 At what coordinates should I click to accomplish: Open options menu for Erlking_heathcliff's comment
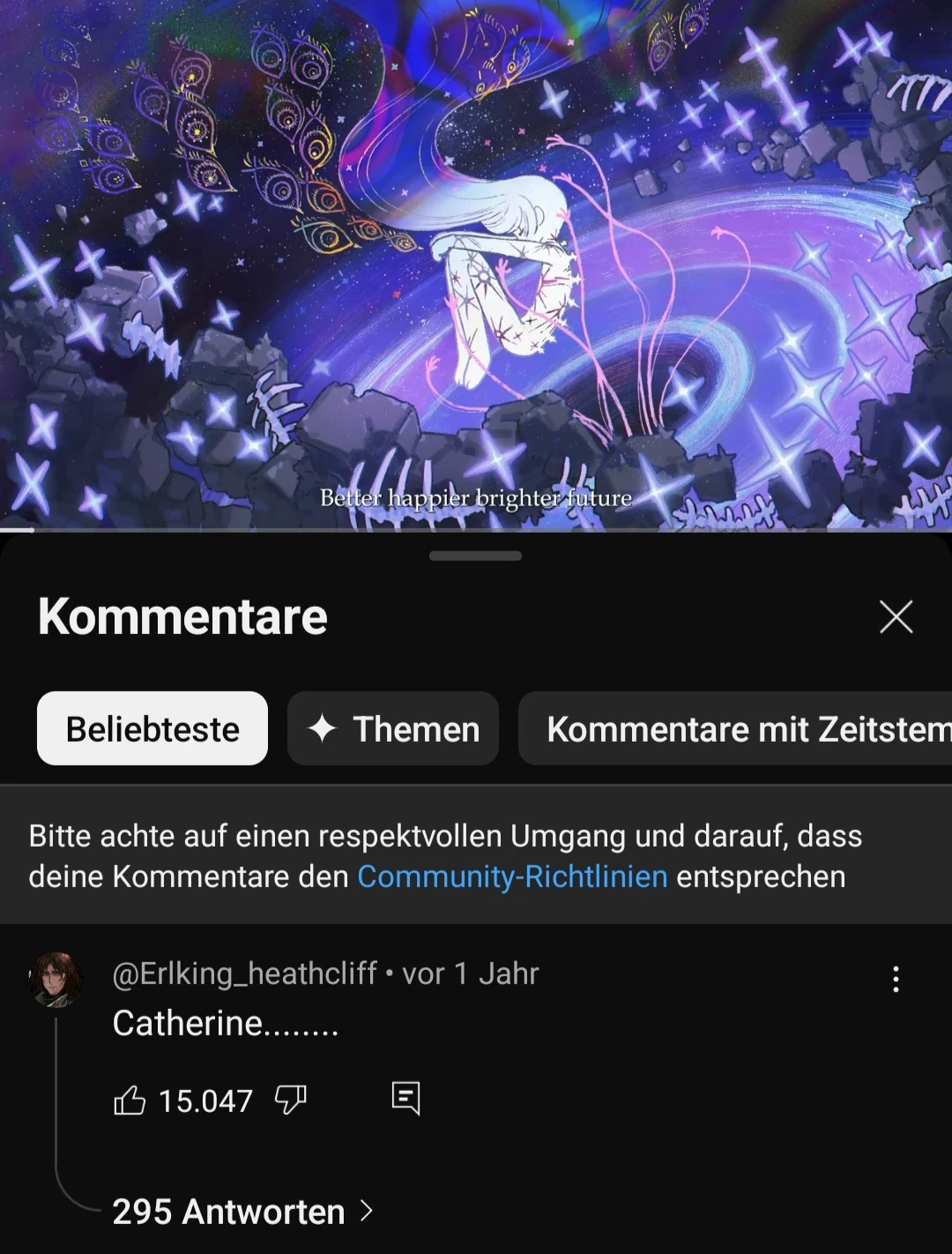[896, 980]
